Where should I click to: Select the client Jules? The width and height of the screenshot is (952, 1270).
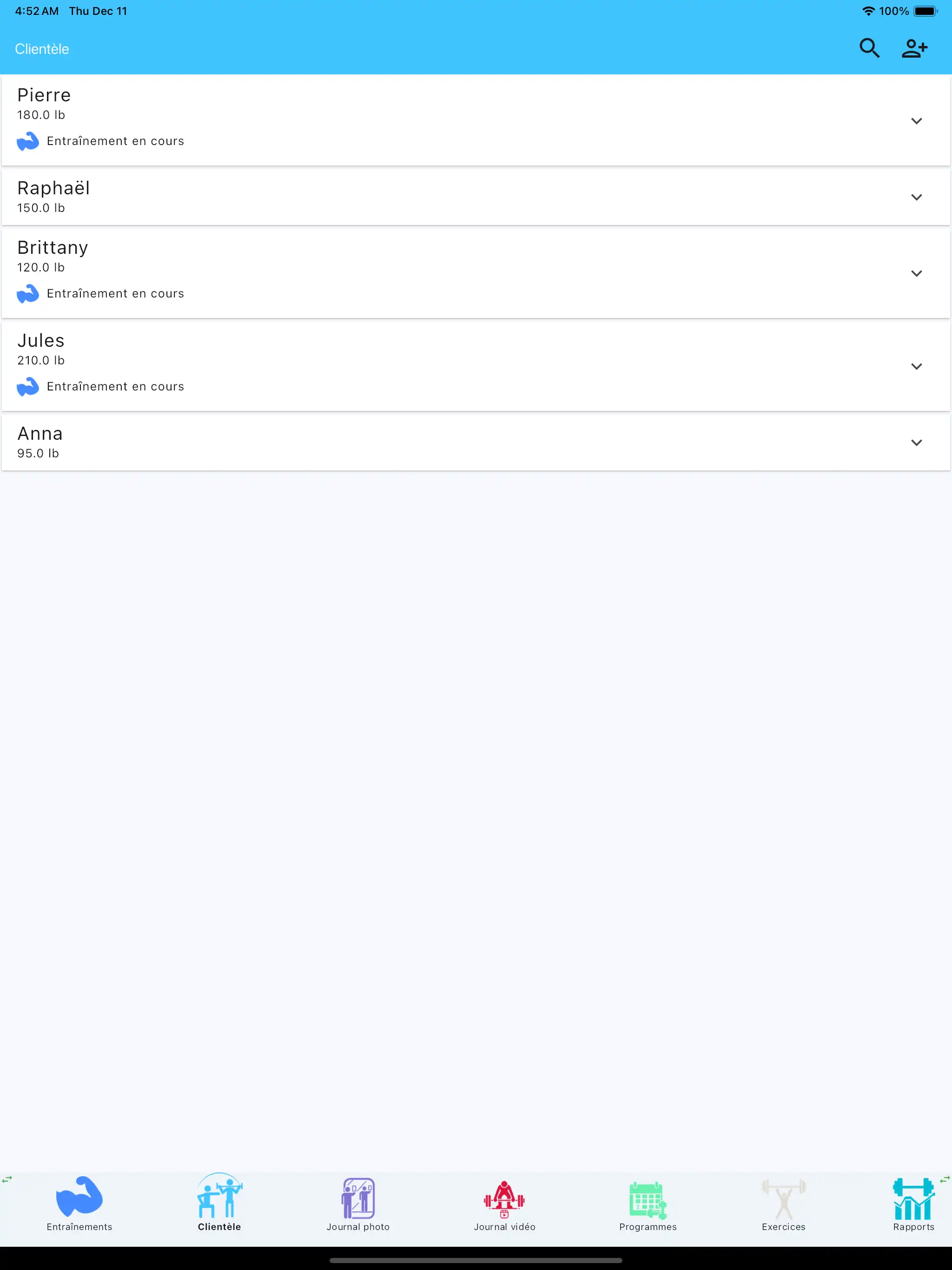(x=40, y=340)
